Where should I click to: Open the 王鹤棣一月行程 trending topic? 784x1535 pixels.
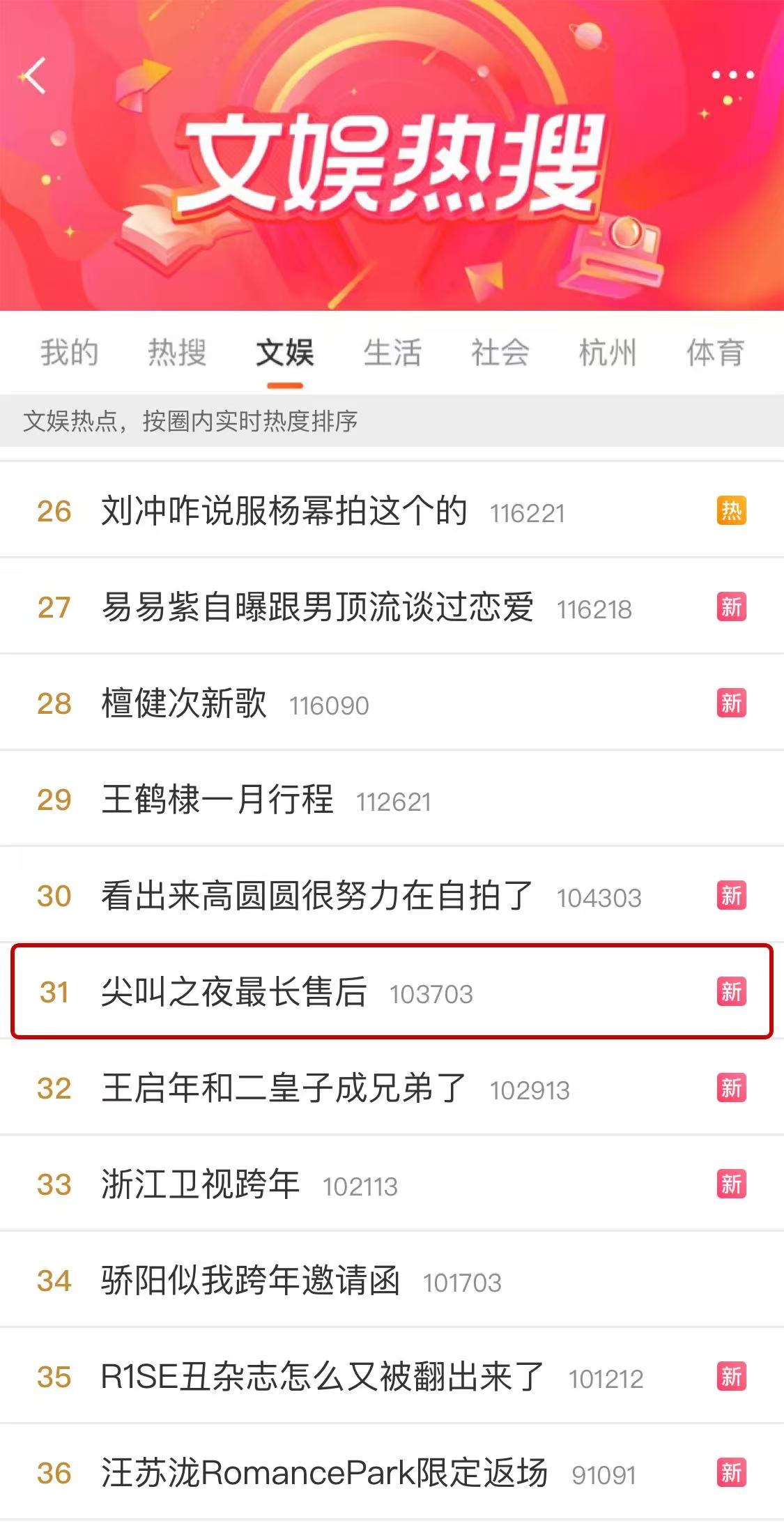(217, 800)
